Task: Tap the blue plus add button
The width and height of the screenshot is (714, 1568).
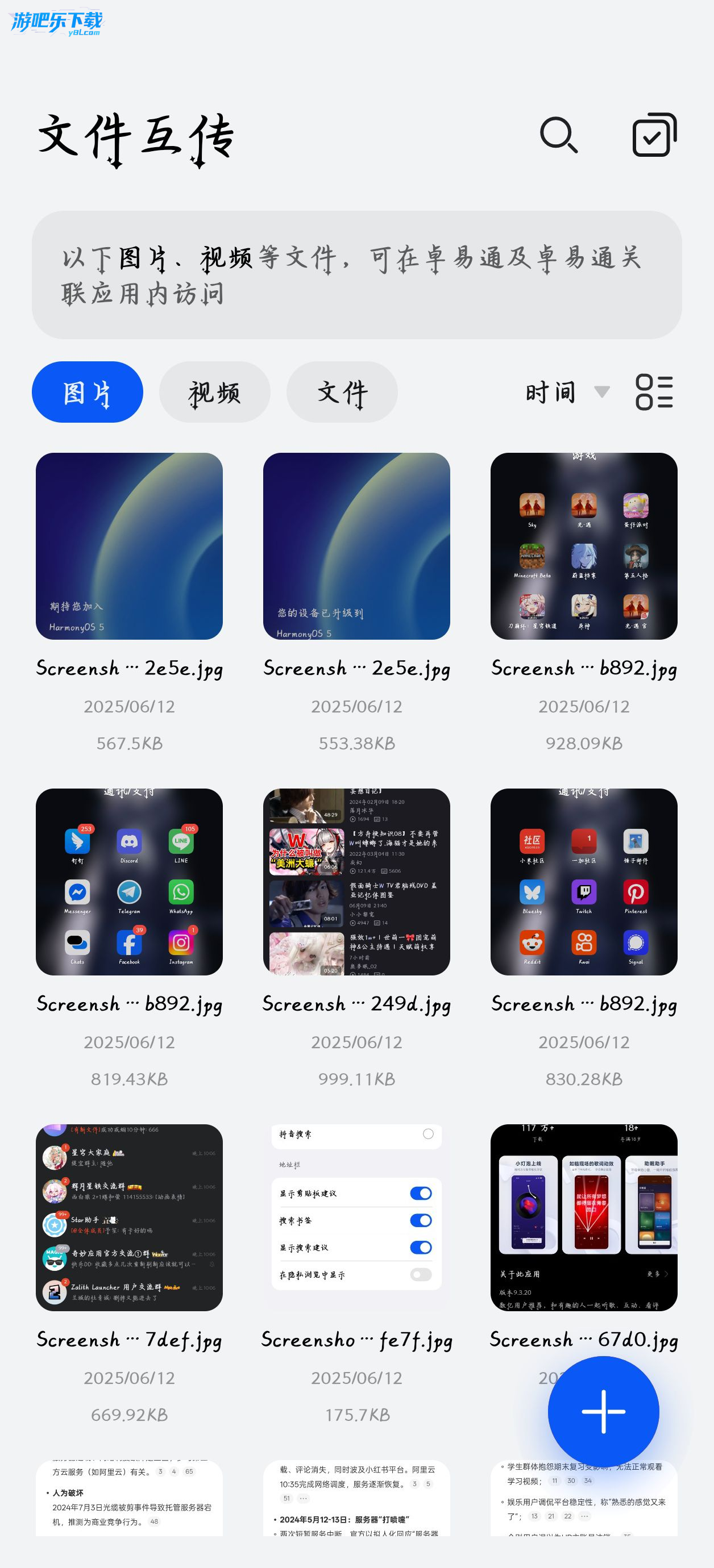Action: (x=603, y=1411)
